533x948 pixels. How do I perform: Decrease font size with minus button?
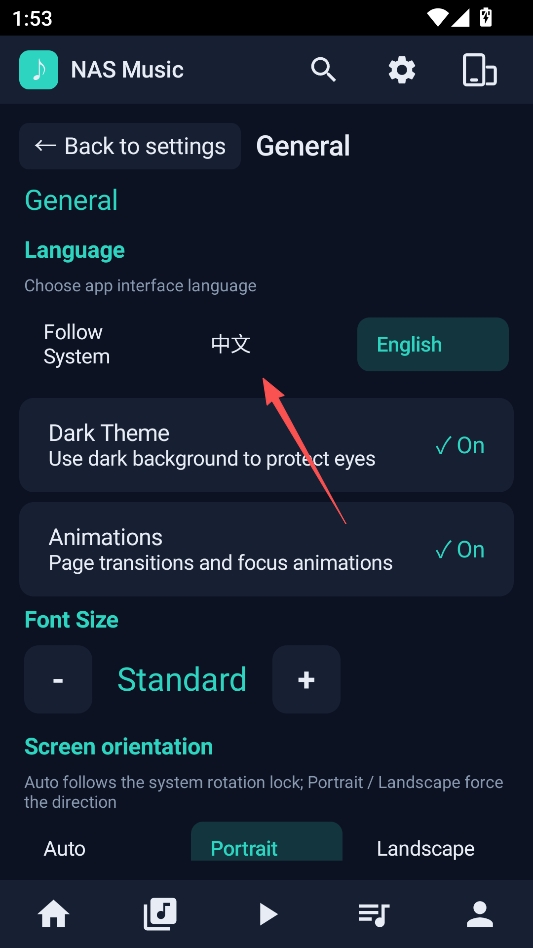tap(58, 680)
